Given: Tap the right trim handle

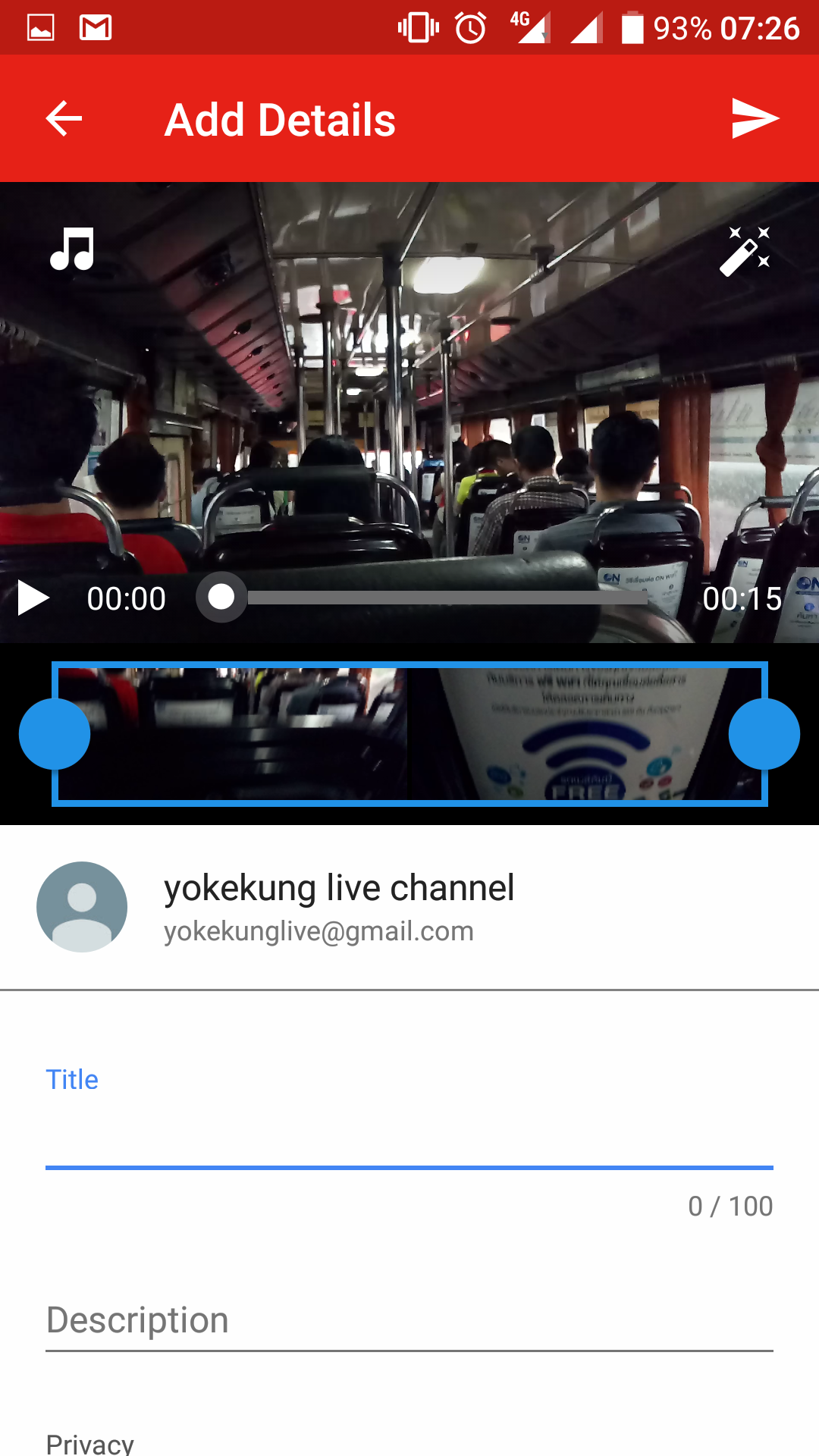Looking at the screenshot, I should point(764,734).
